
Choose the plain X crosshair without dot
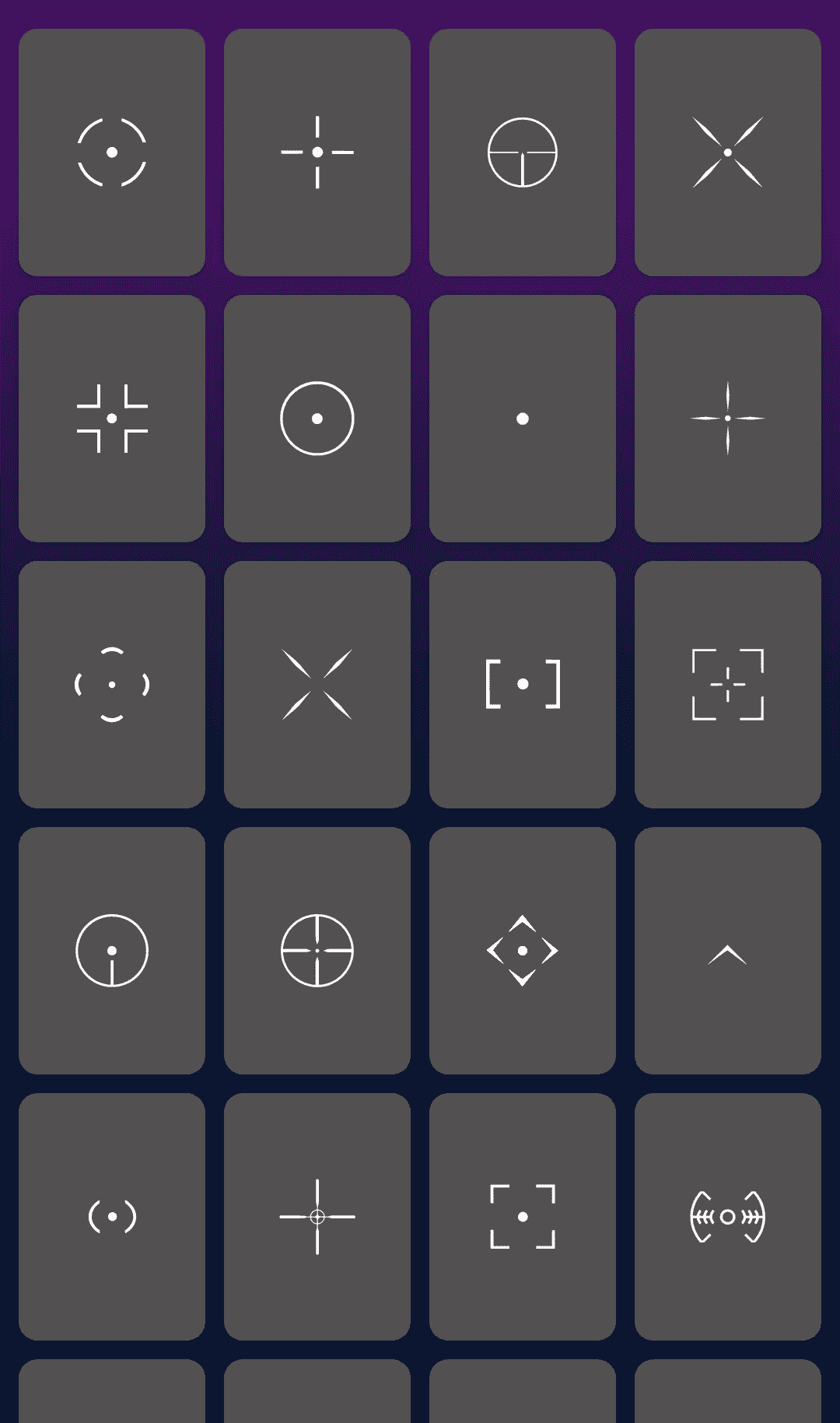[x=317, y=684]
